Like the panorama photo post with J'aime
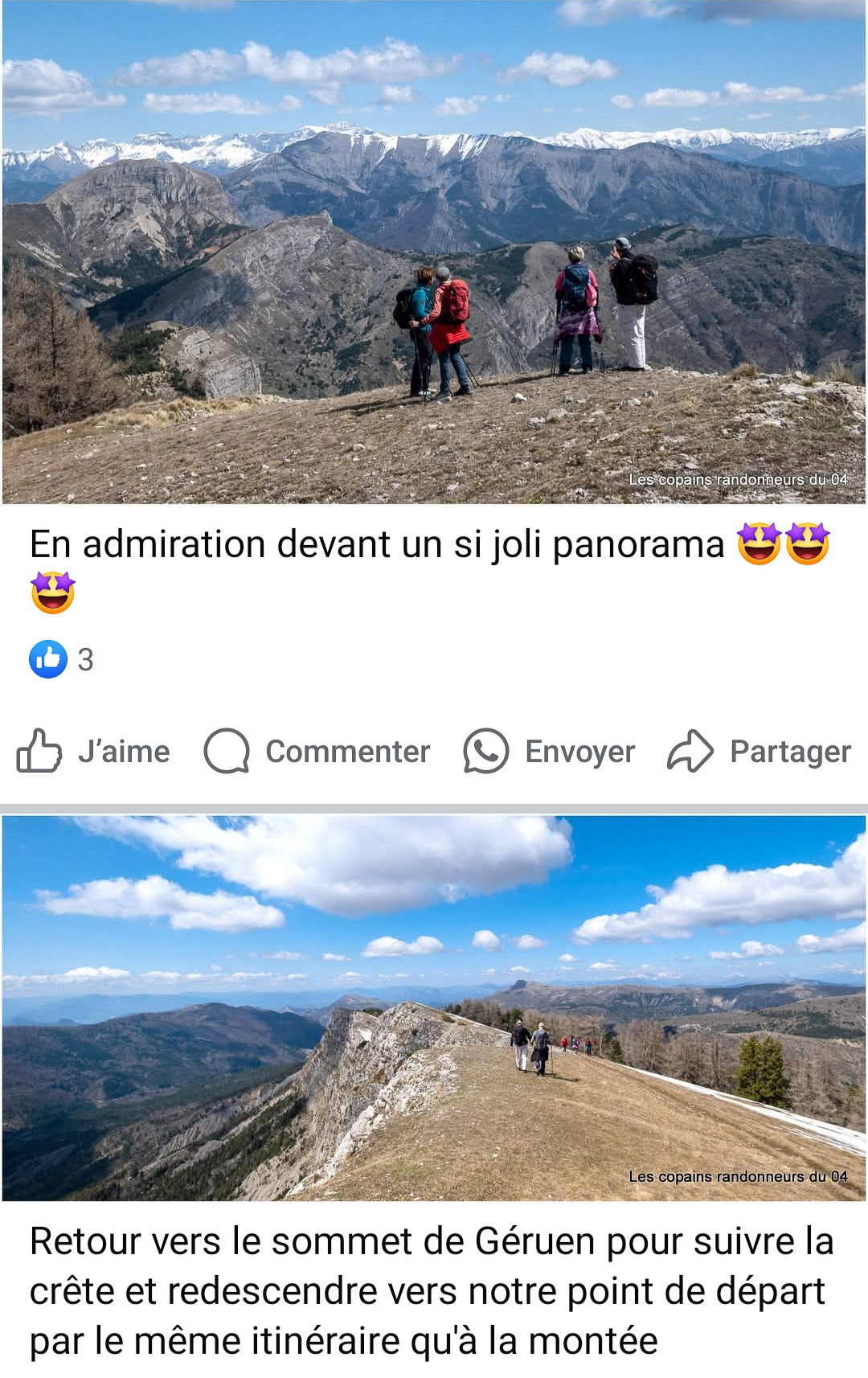Screen dimensions: 868x1378 [x=93, y=751]
